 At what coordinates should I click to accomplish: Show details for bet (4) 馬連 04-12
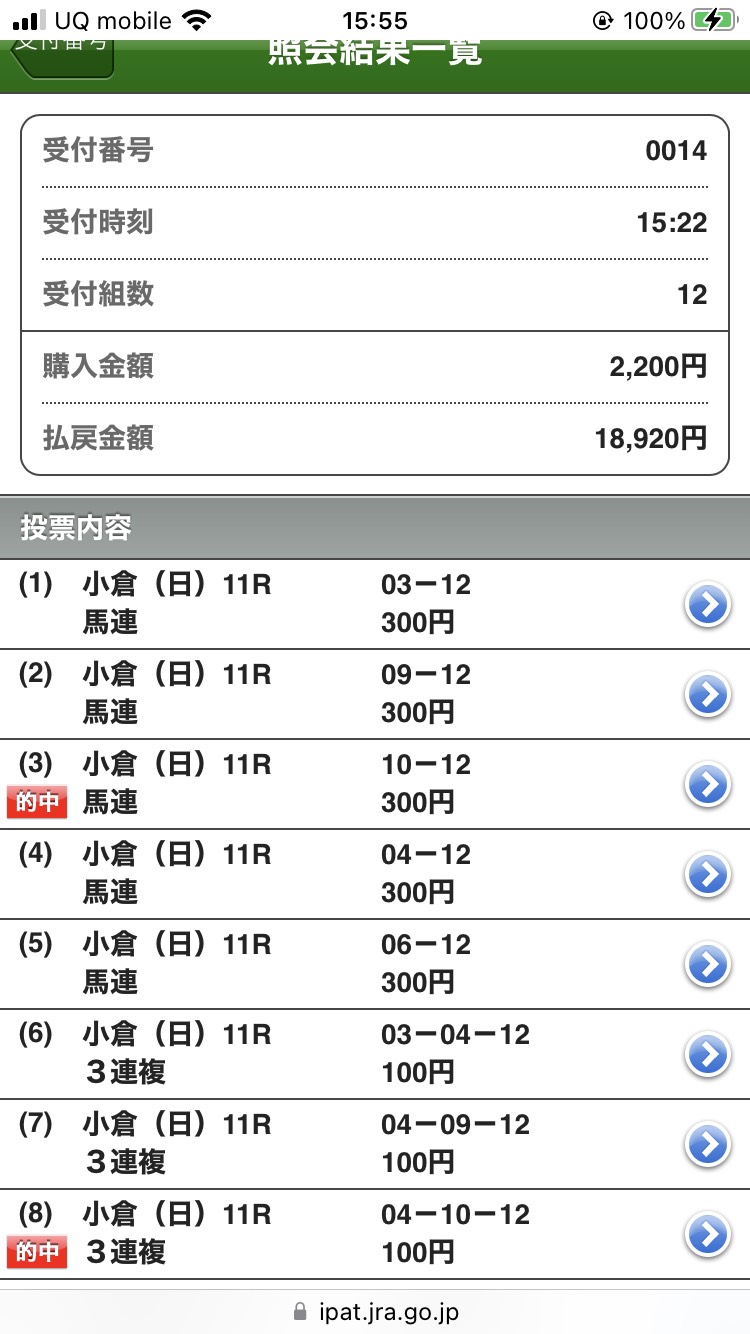click(707, 875)
